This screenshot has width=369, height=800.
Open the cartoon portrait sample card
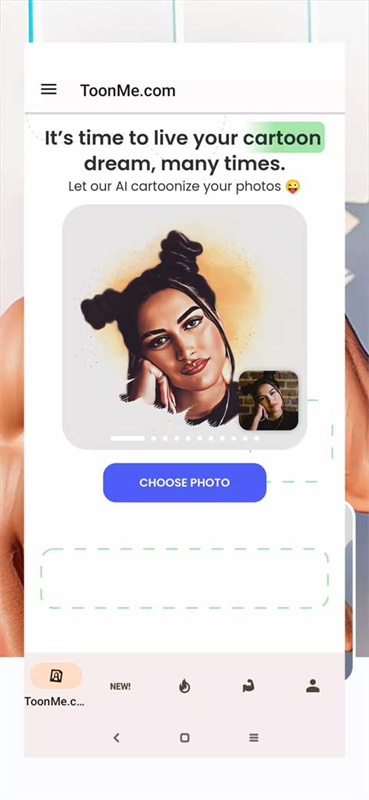(x=185, y=327)
